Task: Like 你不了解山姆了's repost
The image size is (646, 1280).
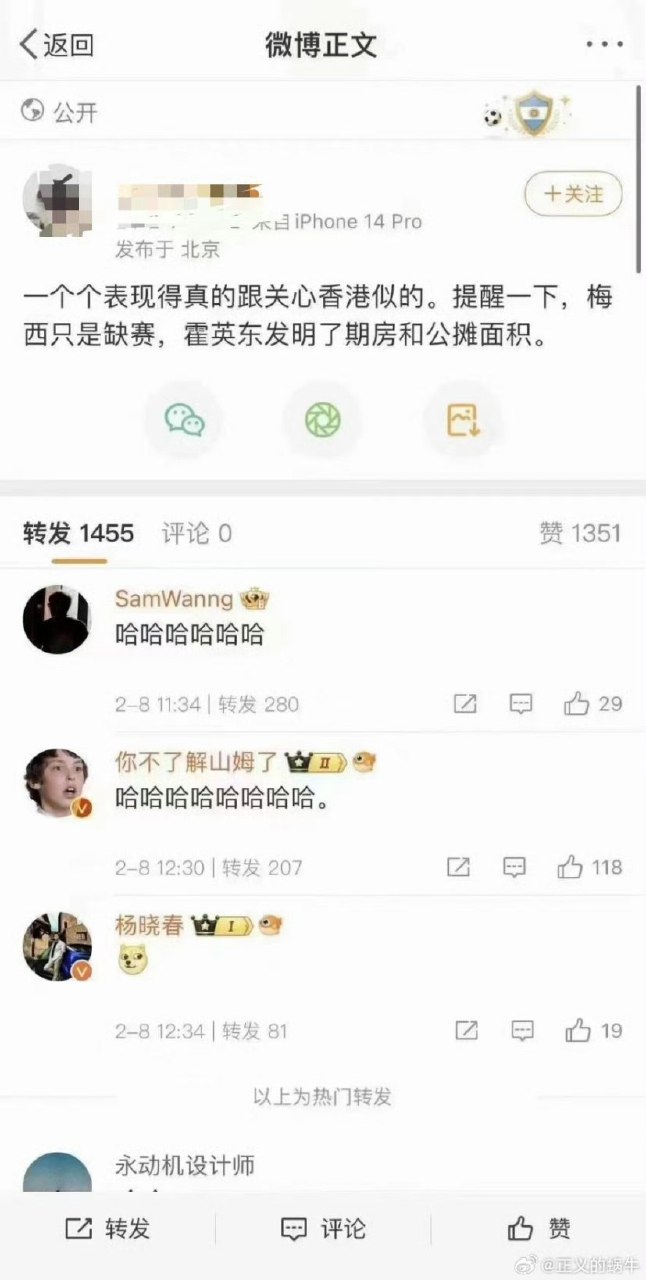Action: 589,867
